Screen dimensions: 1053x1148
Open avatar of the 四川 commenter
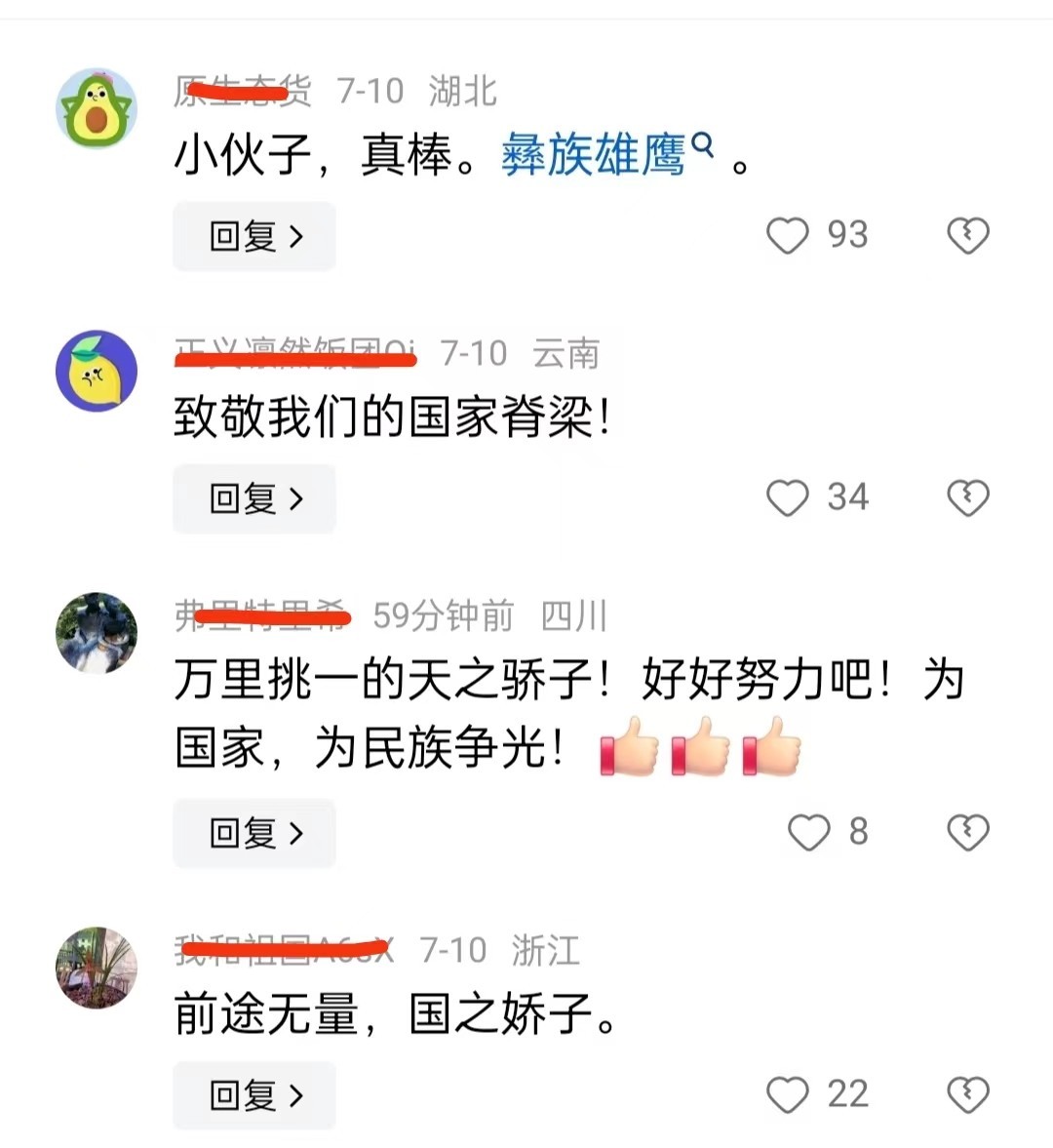[x=97, y=633]
